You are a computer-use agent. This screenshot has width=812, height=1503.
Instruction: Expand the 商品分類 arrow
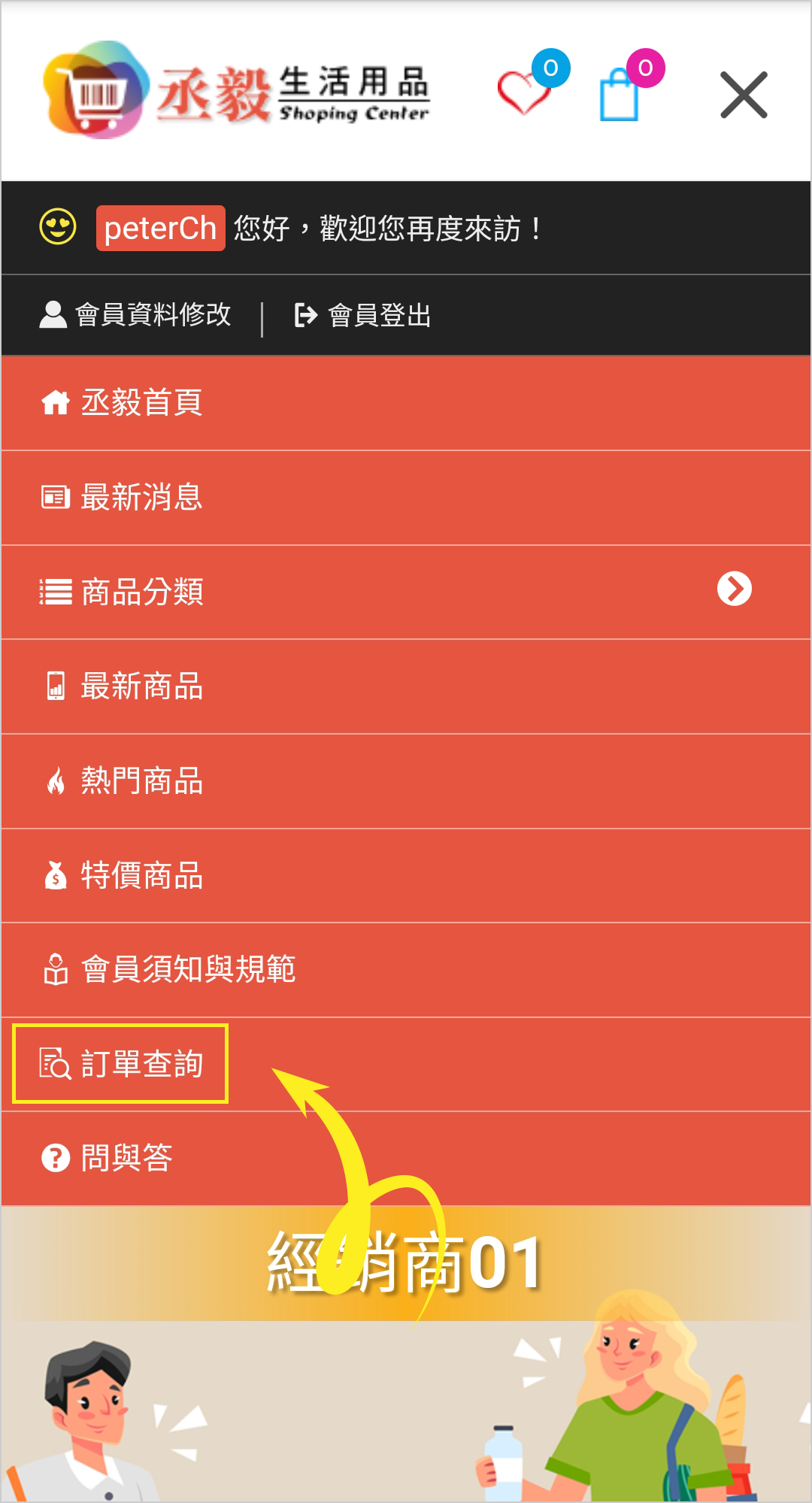click(735, 589)
